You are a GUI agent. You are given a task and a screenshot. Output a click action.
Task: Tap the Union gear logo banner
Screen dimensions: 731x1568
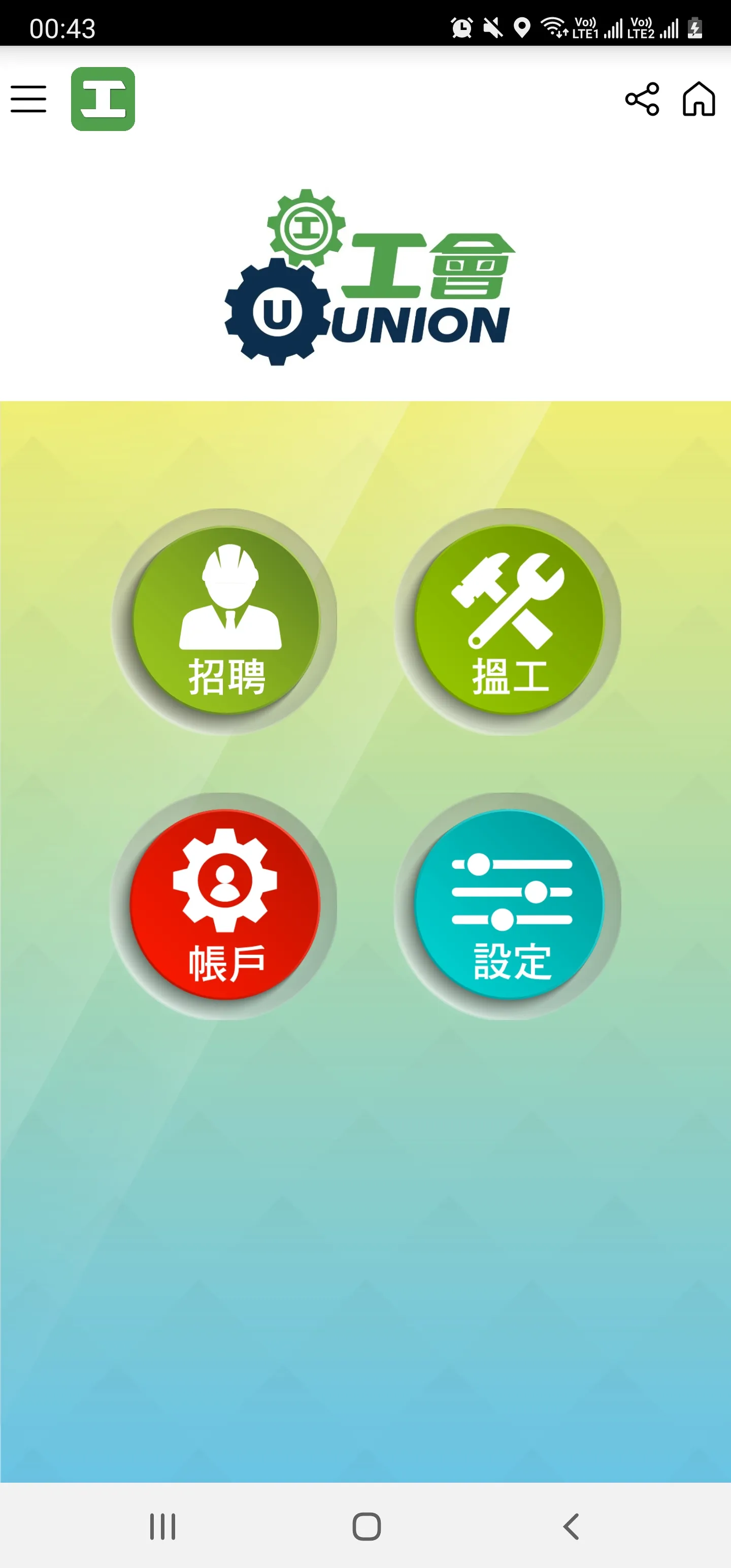(x=365, y=277)
